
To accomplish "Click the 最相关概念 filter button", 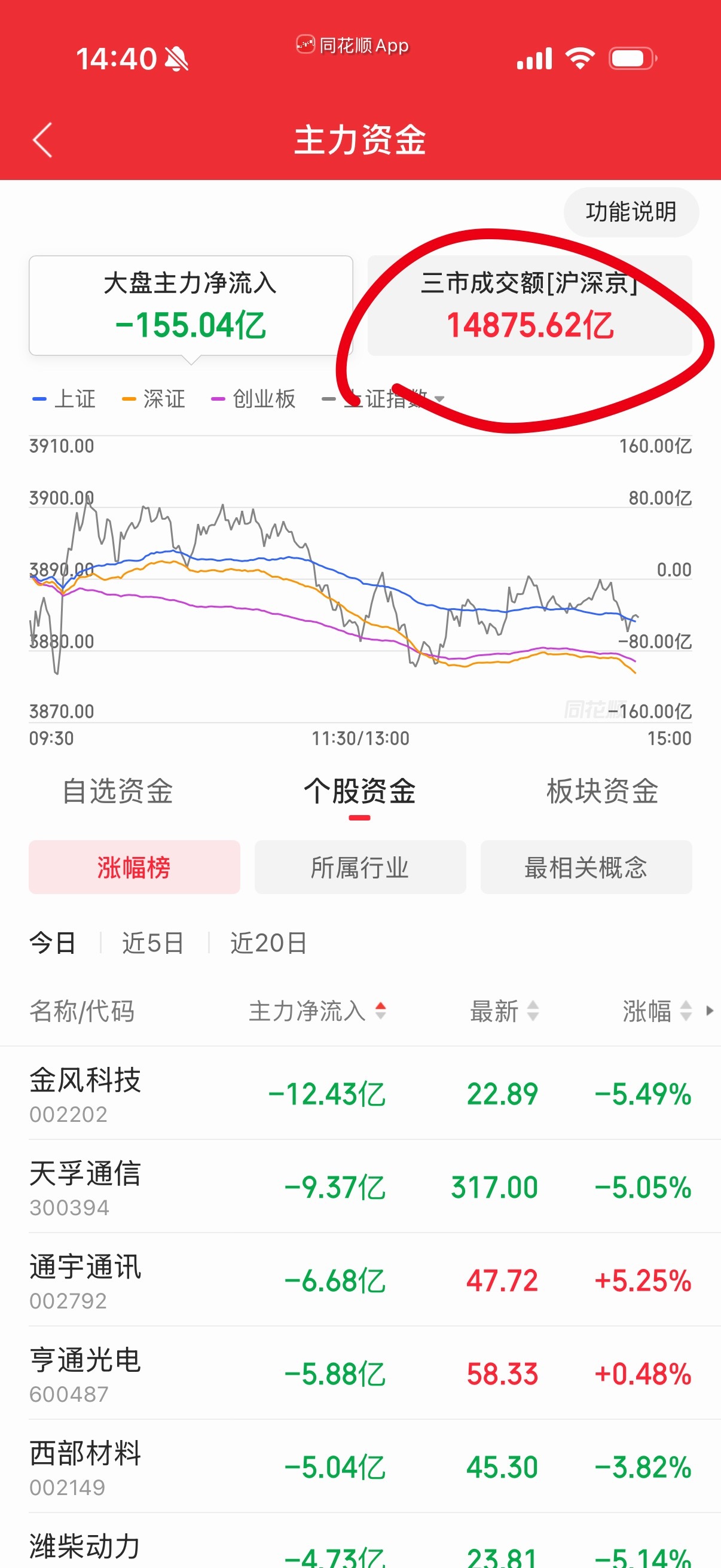I will (x=585, y=867).
